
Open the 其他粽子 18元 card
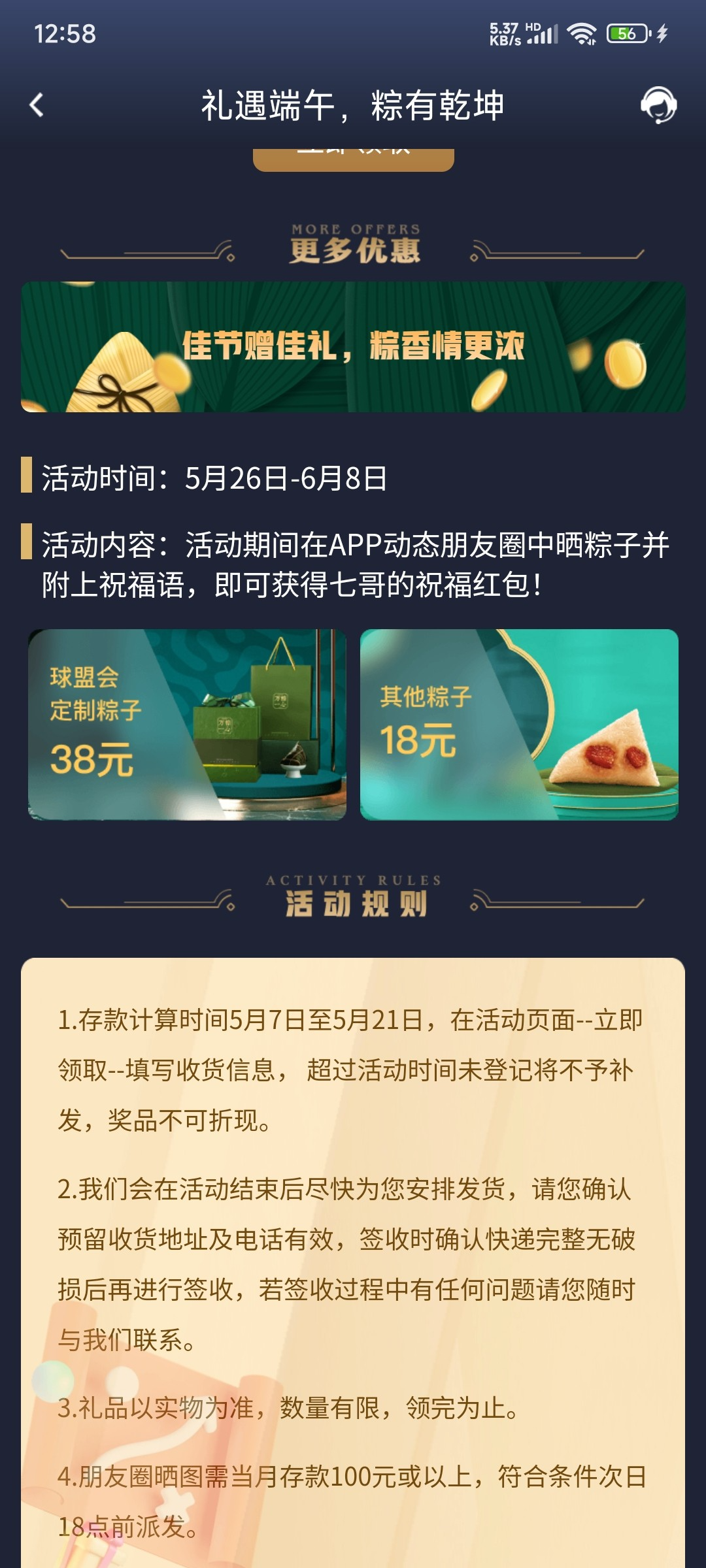click(x=519, y=725)
